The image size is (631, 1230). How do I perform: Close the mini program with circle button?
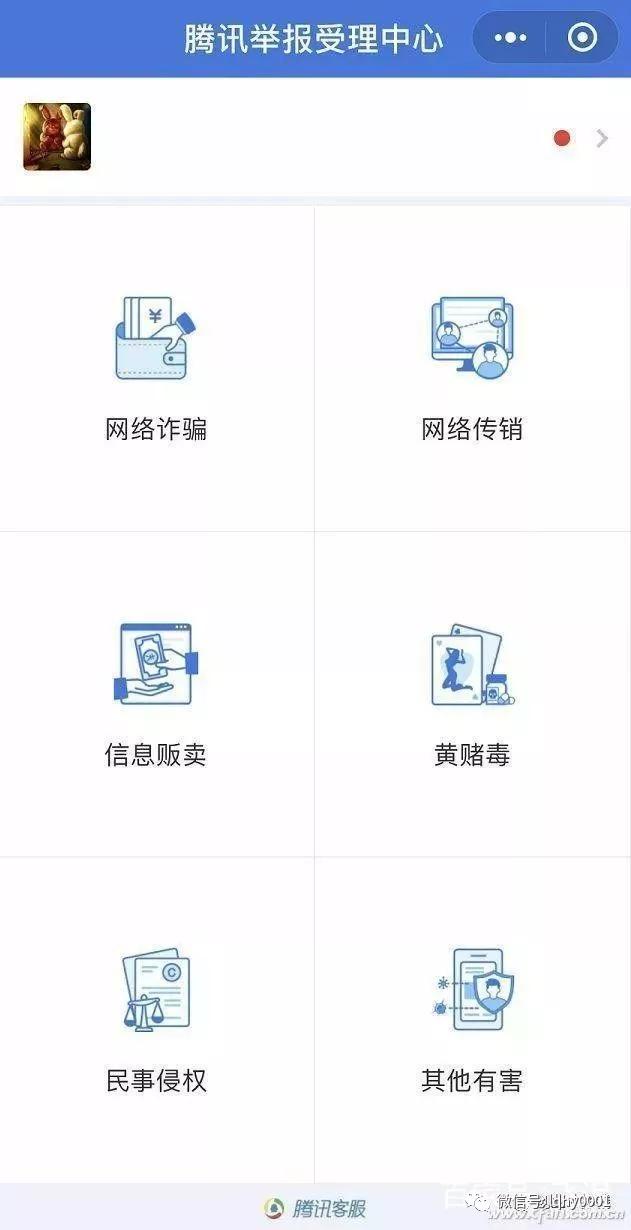pyautogui.click(x=581, y=38)
